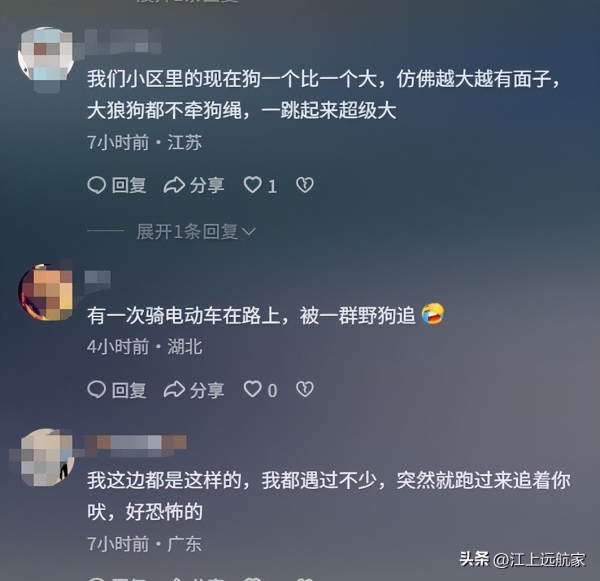The height and width of the screenshot is (581, 600).
Task: Expand 展开1条回复 under the Jiangsu comment
Action: click(x=196, y=231)
